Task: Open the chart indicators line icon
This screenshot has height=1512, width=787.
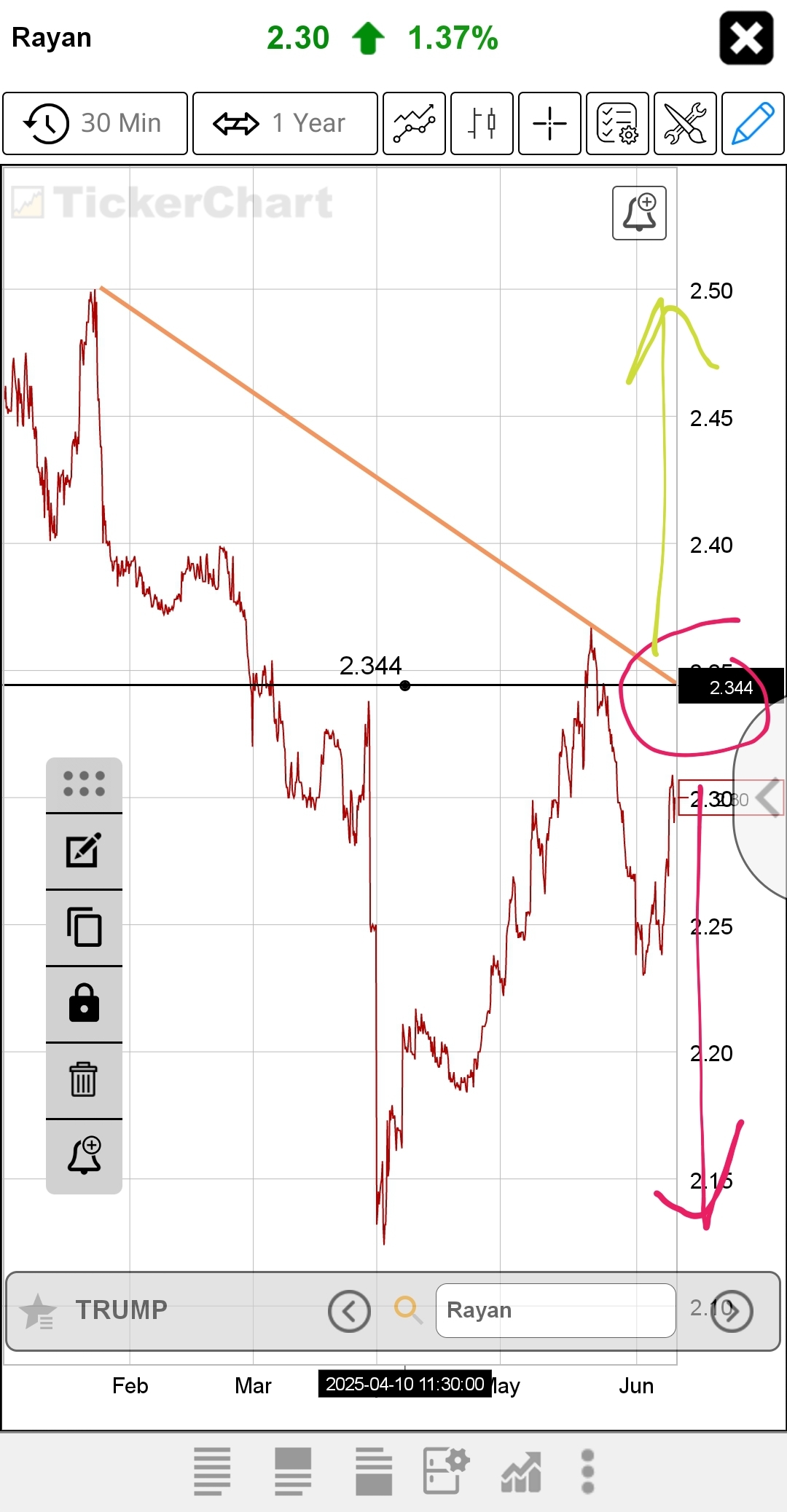Action: coord(414,123)
